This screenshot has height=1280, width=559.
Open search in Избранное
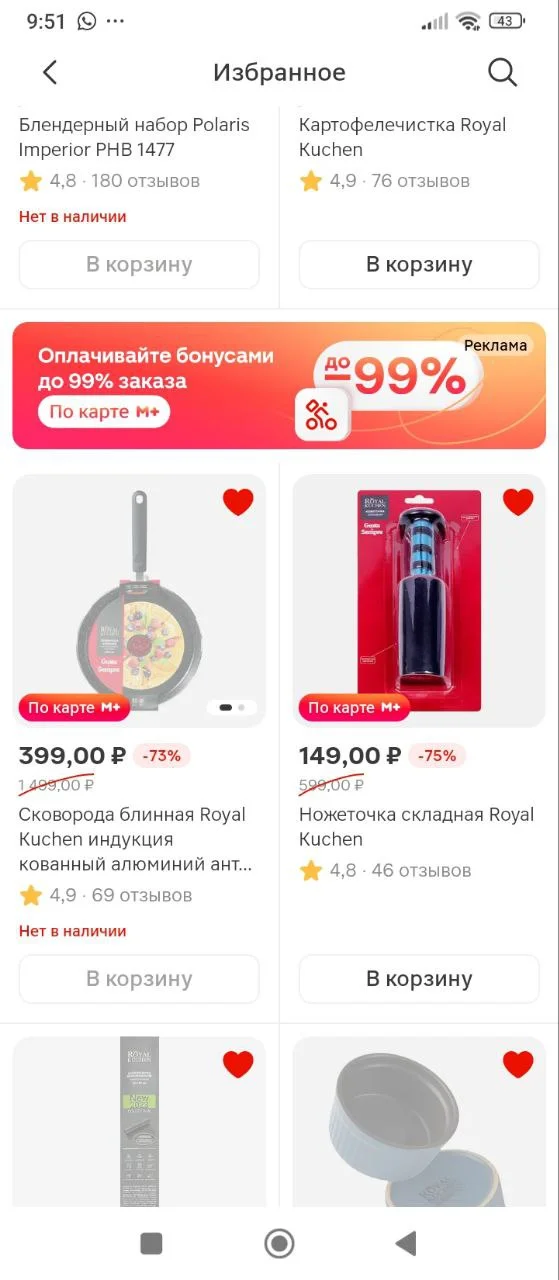click(502, 72)
